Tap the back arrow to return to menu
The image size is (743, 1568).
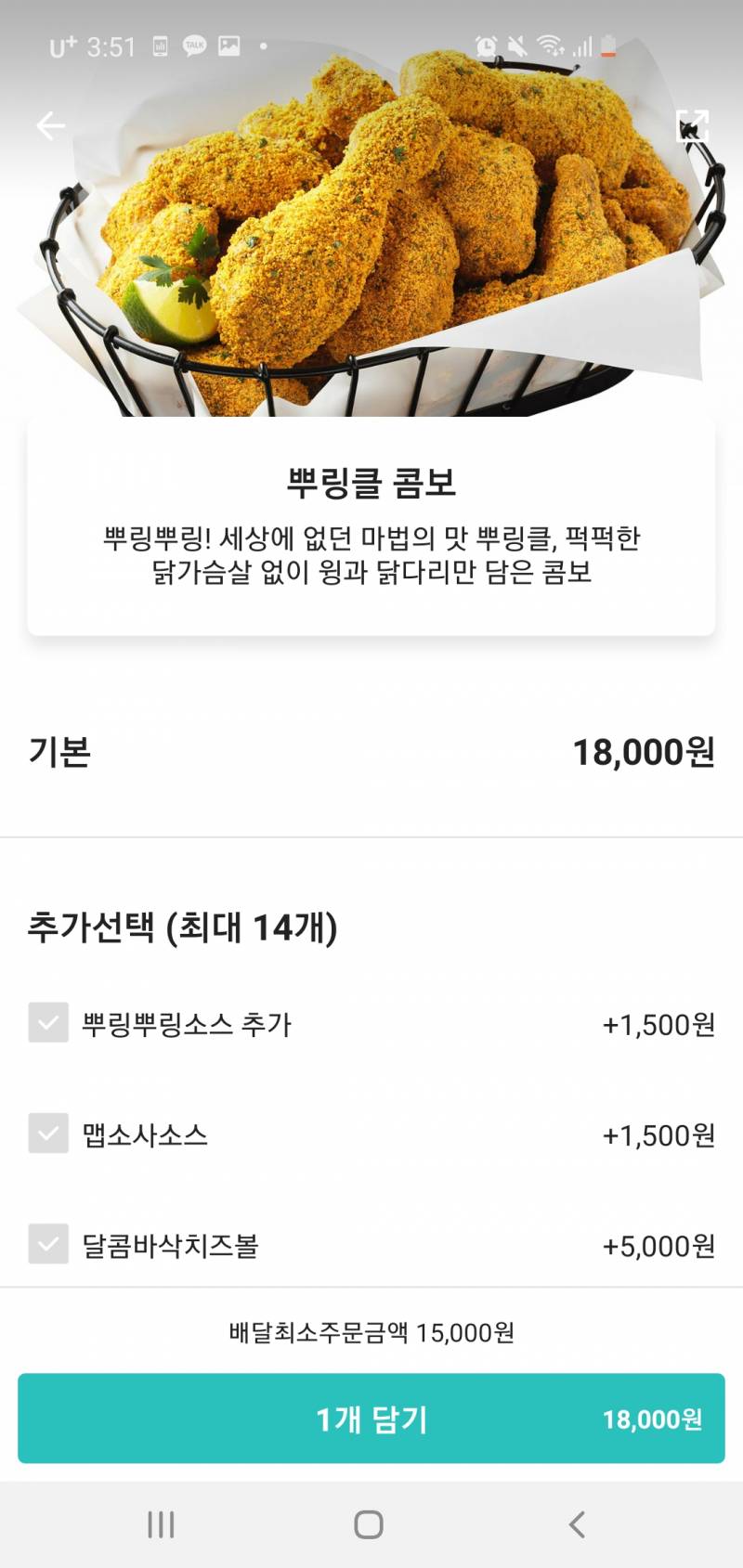(x=48, y=124)
